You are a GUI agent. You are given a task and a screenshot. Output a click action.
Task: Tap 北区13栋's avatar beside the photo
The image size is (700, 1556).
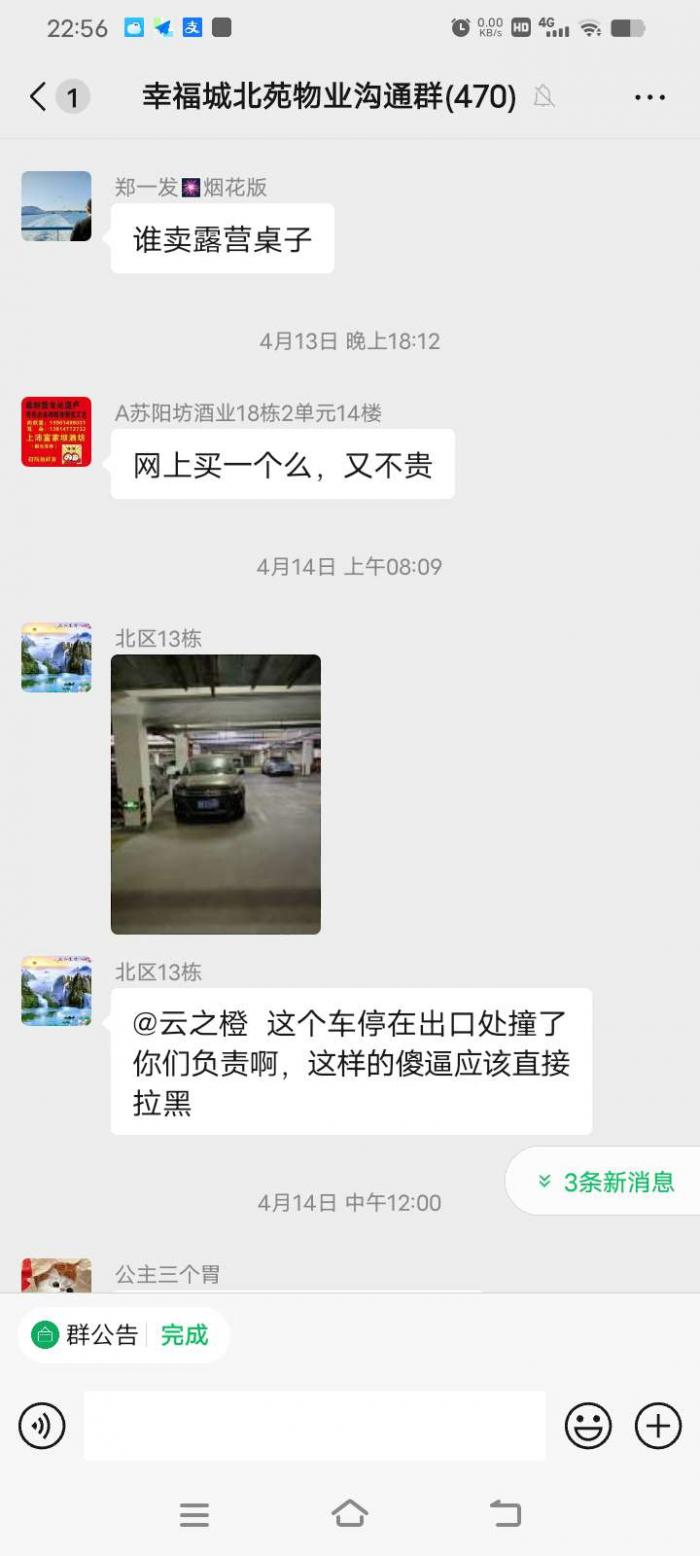pyautogui.click(x=56, y=658)
